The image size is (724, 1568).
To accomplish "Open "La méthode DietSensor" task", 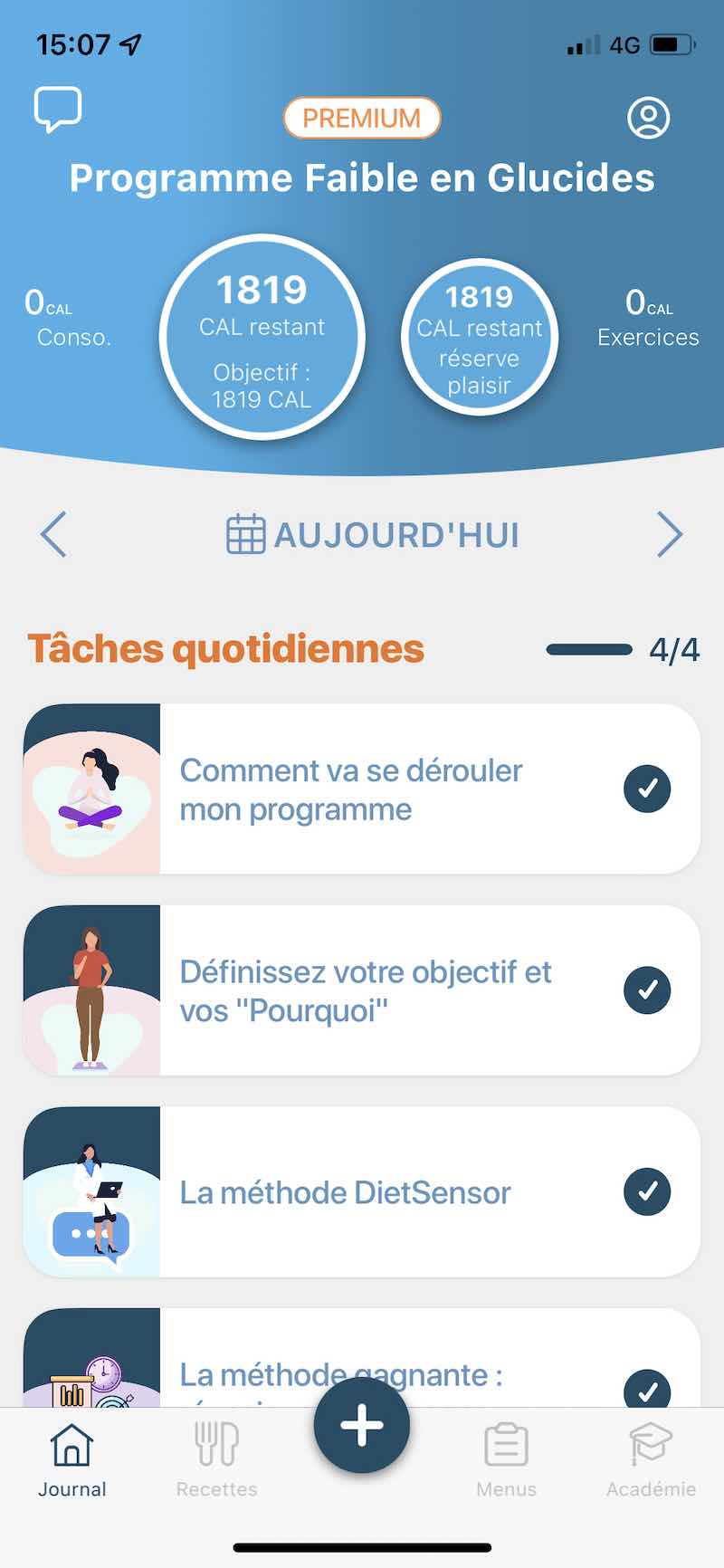I will [x=362, y=1191].
